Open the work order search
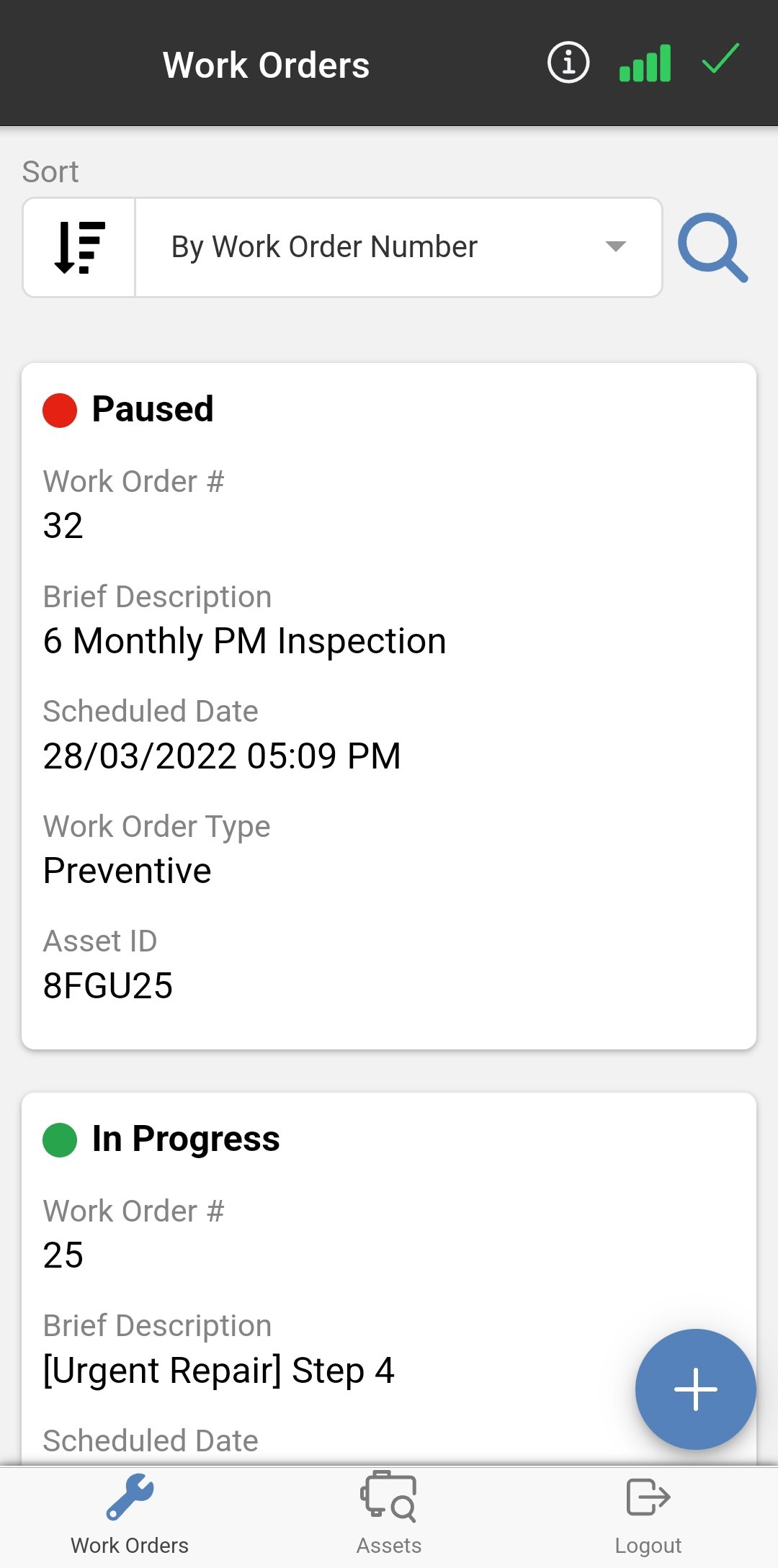This screenshot has width=778, height=1568. point(712,247)
